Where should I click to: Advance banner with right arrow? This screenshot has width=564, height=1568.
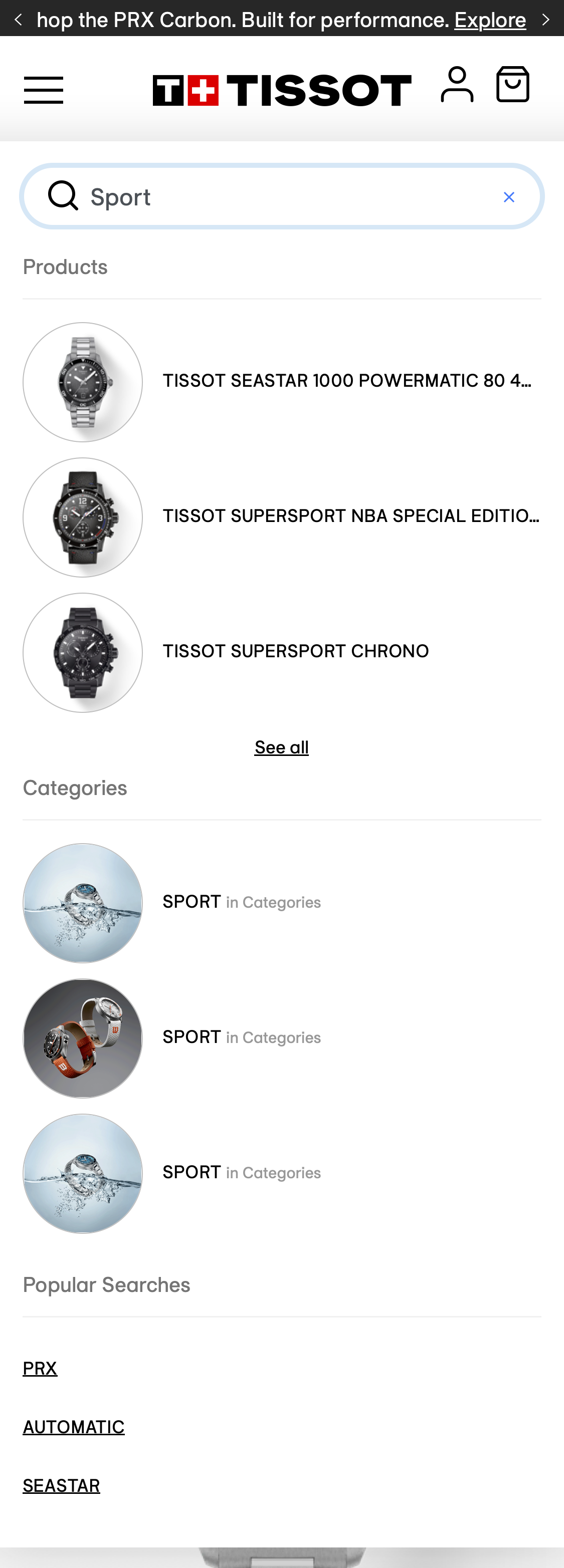pyautogui.click(x=546, y=19)
